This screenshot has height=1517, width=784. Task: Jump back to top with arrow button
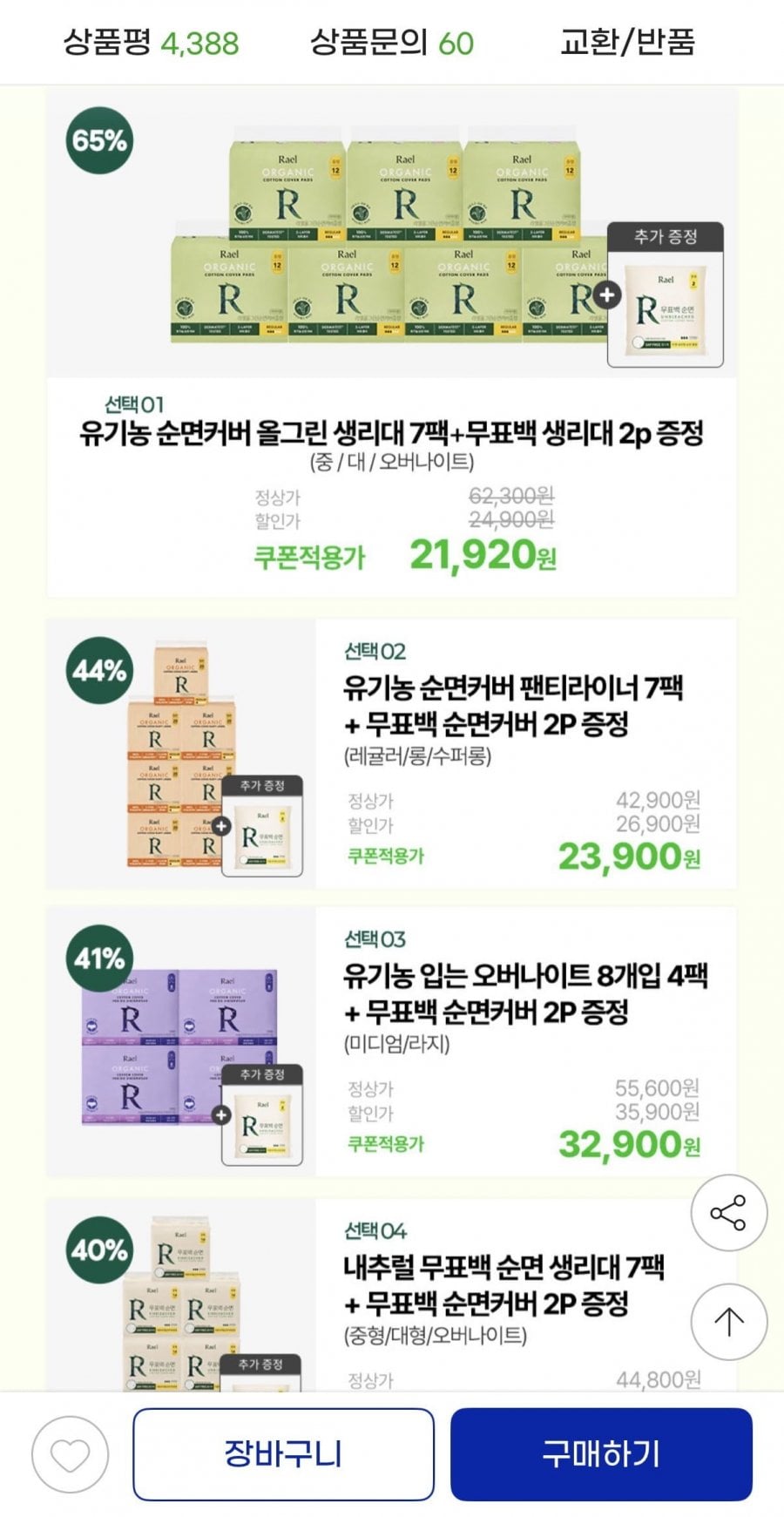(728, 1322)
